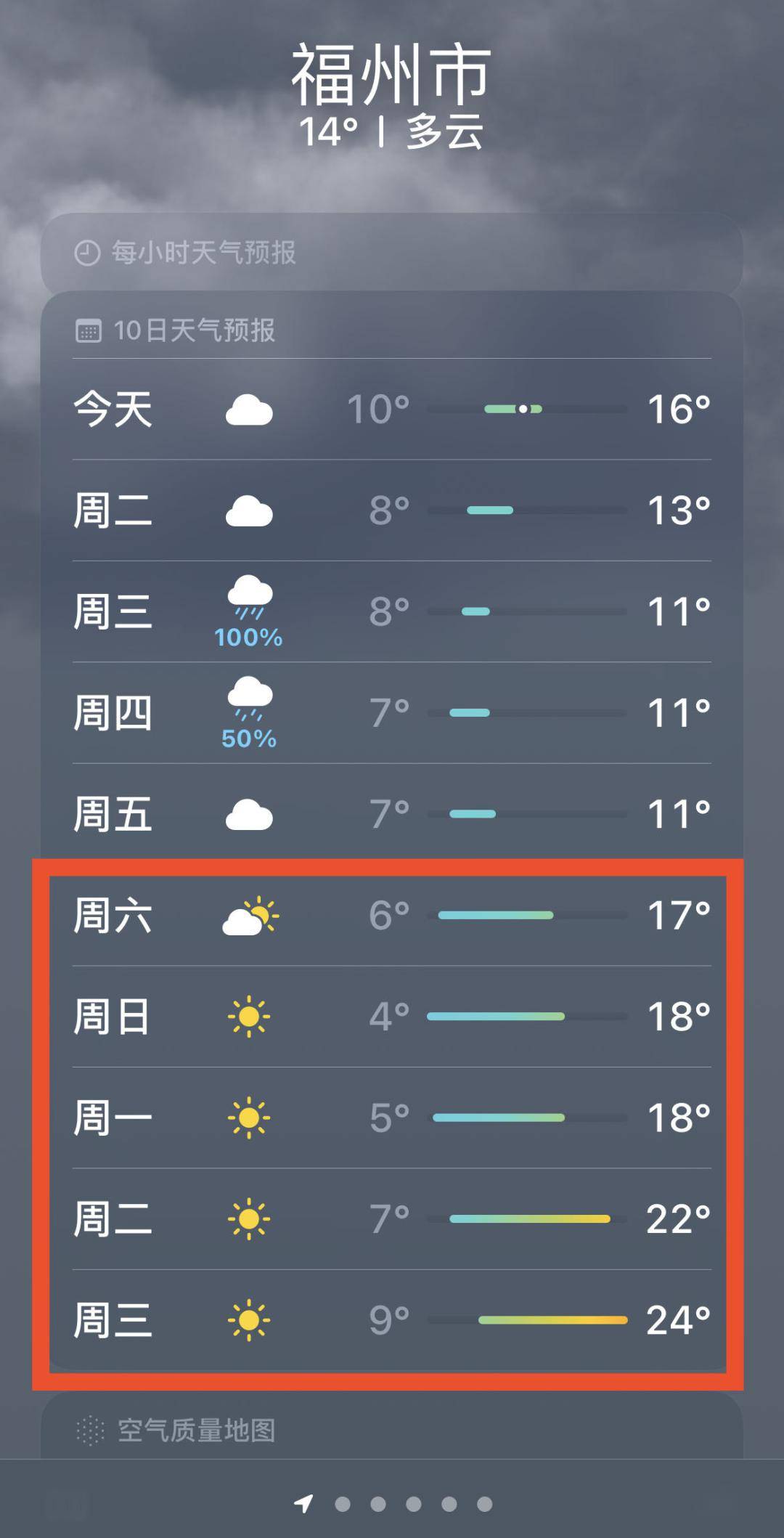Open the 周二 forecast row
Viewport: 784px width, 1538px height.
(x=392, y=510)
